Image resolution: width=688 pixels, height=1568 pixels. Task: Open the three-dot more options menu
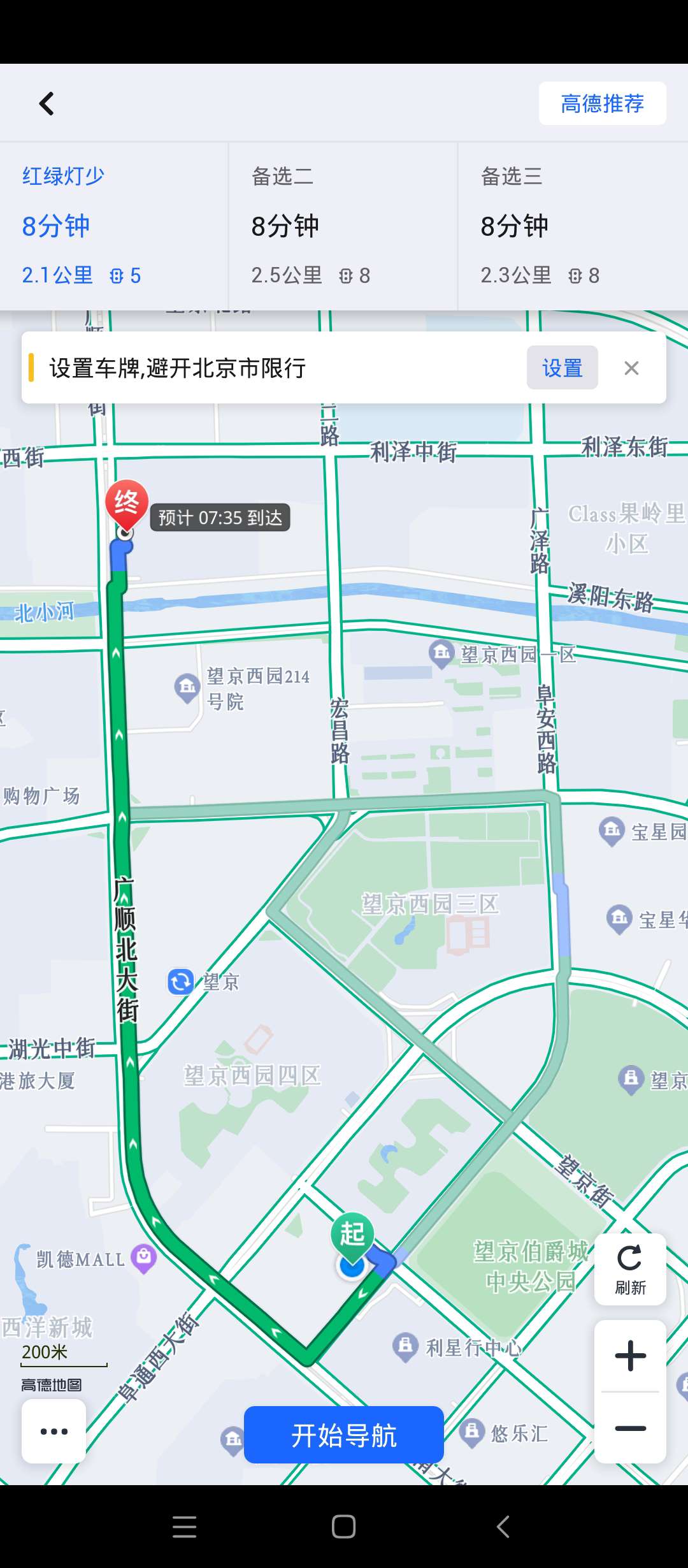[54, 1431]
